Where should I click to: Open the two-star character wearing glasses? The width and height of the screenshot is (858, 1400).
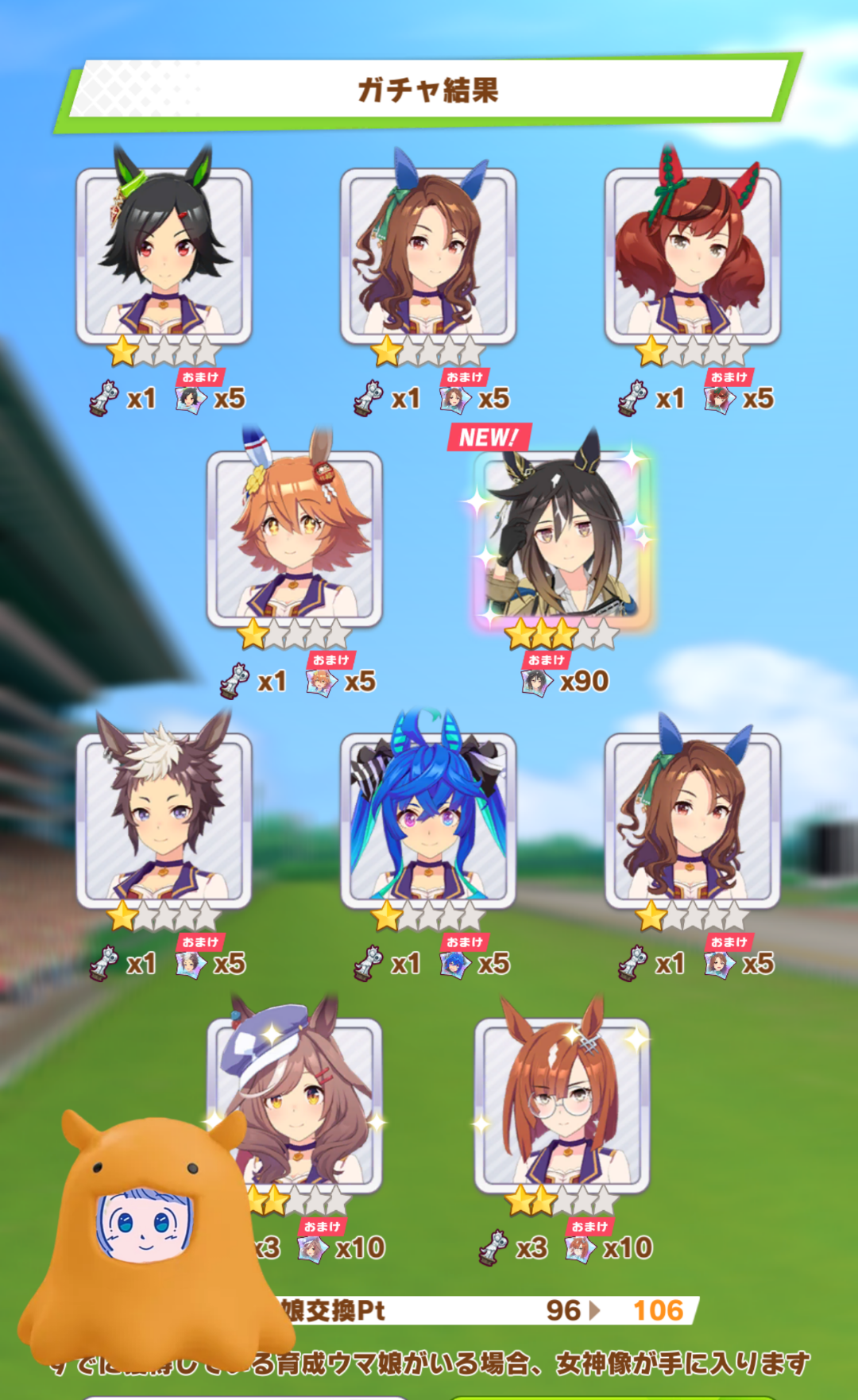click(x=562, y=1104)
